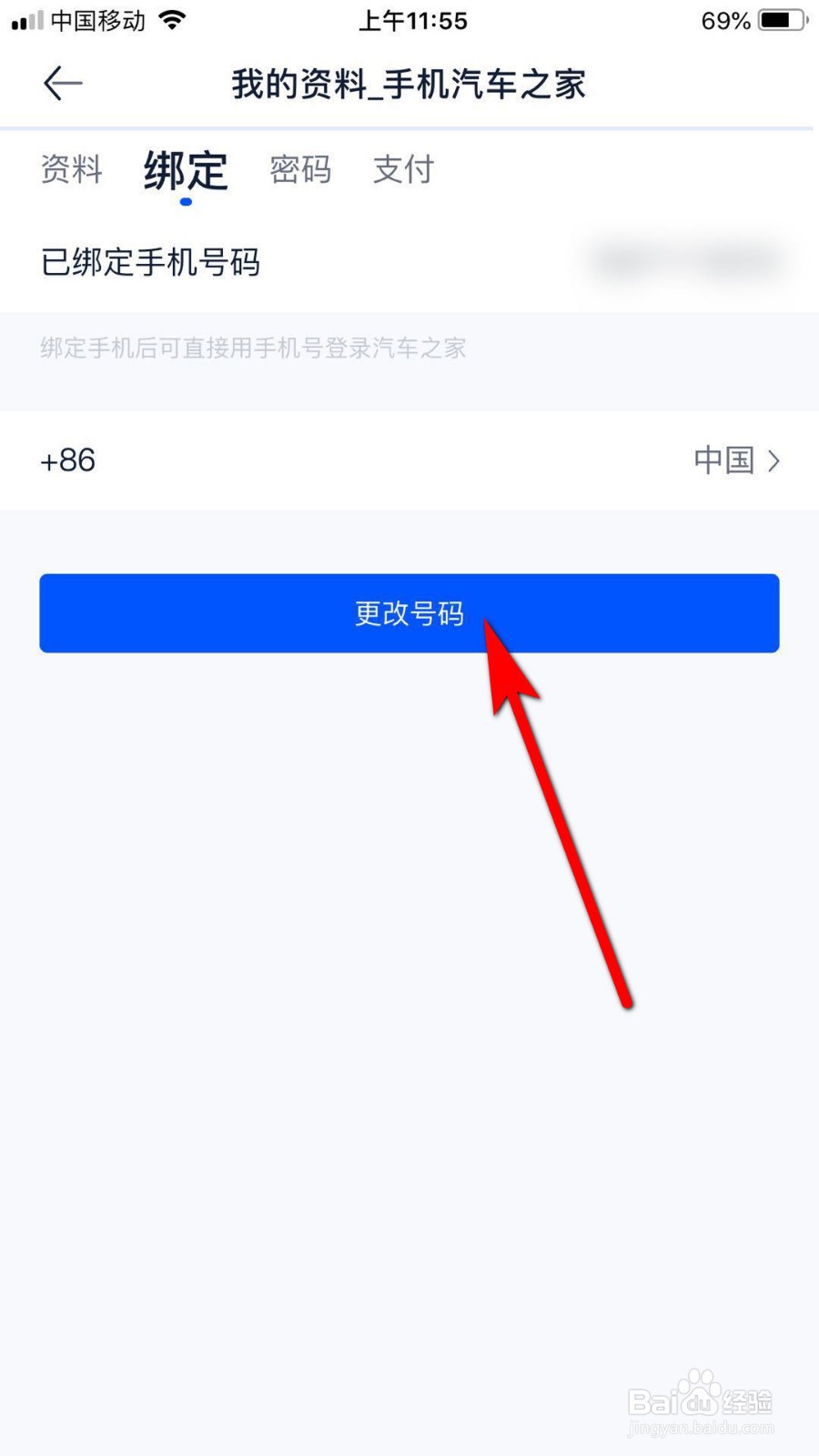
Task: Switch to the 支付 tab
Action: pyautogui.click(x=404, y=170)
